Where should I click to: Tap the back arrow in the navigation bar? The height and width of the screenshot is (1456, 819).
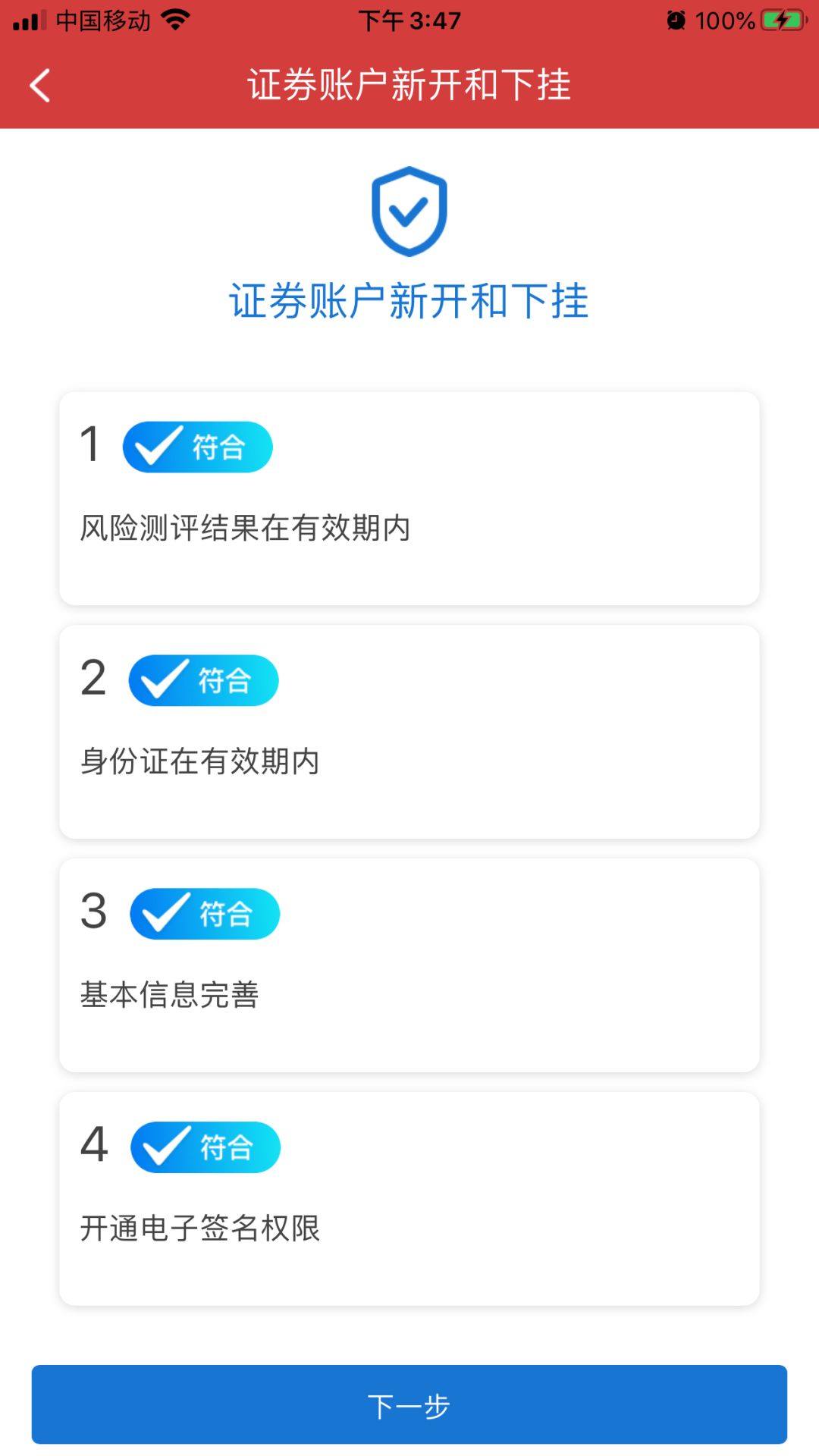click(39, 86)
